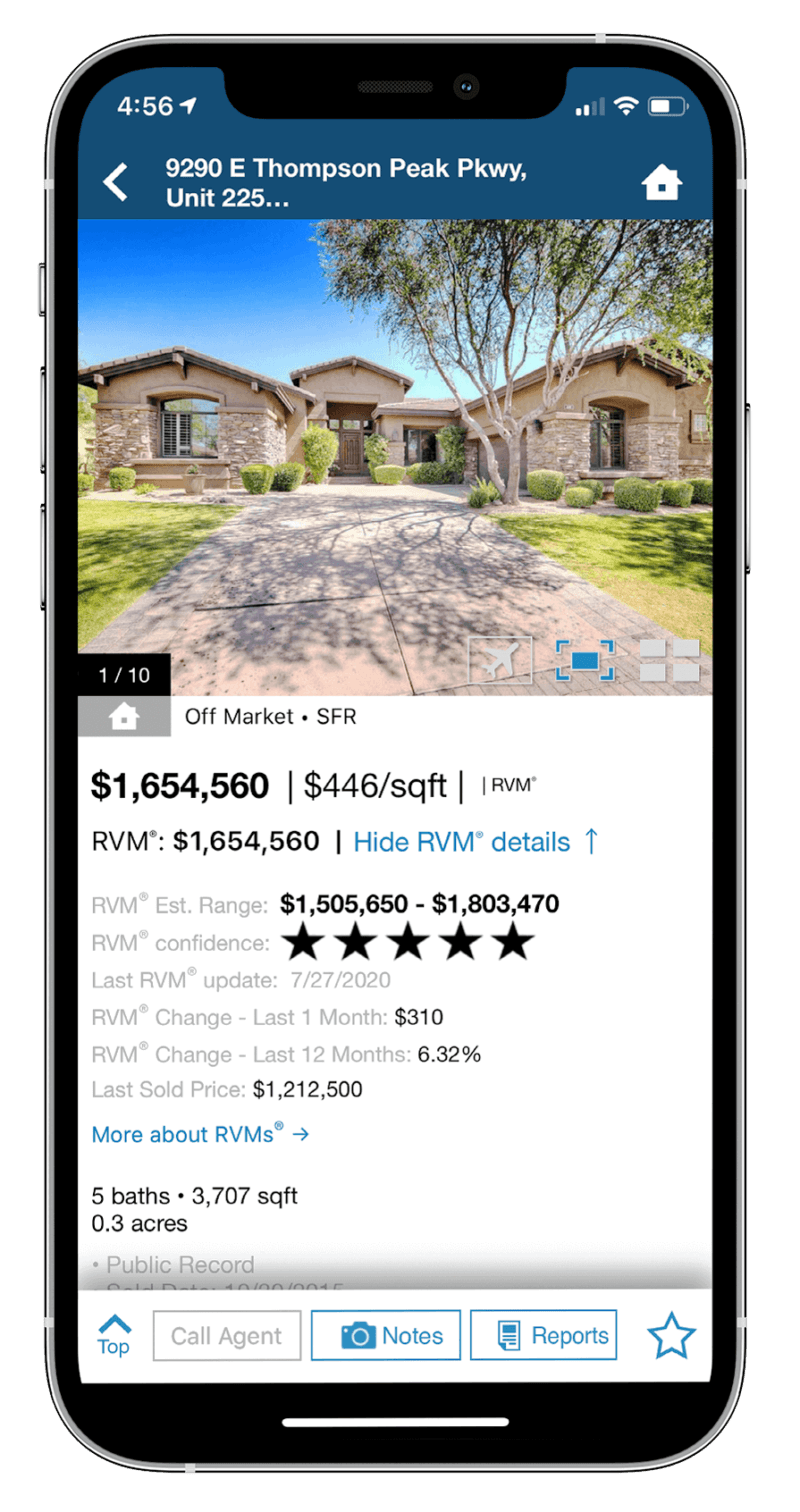The height and width of the screenshot is (1512, 800).
Task: Open Reports for this property
Action: click(x=543, y=1336)
